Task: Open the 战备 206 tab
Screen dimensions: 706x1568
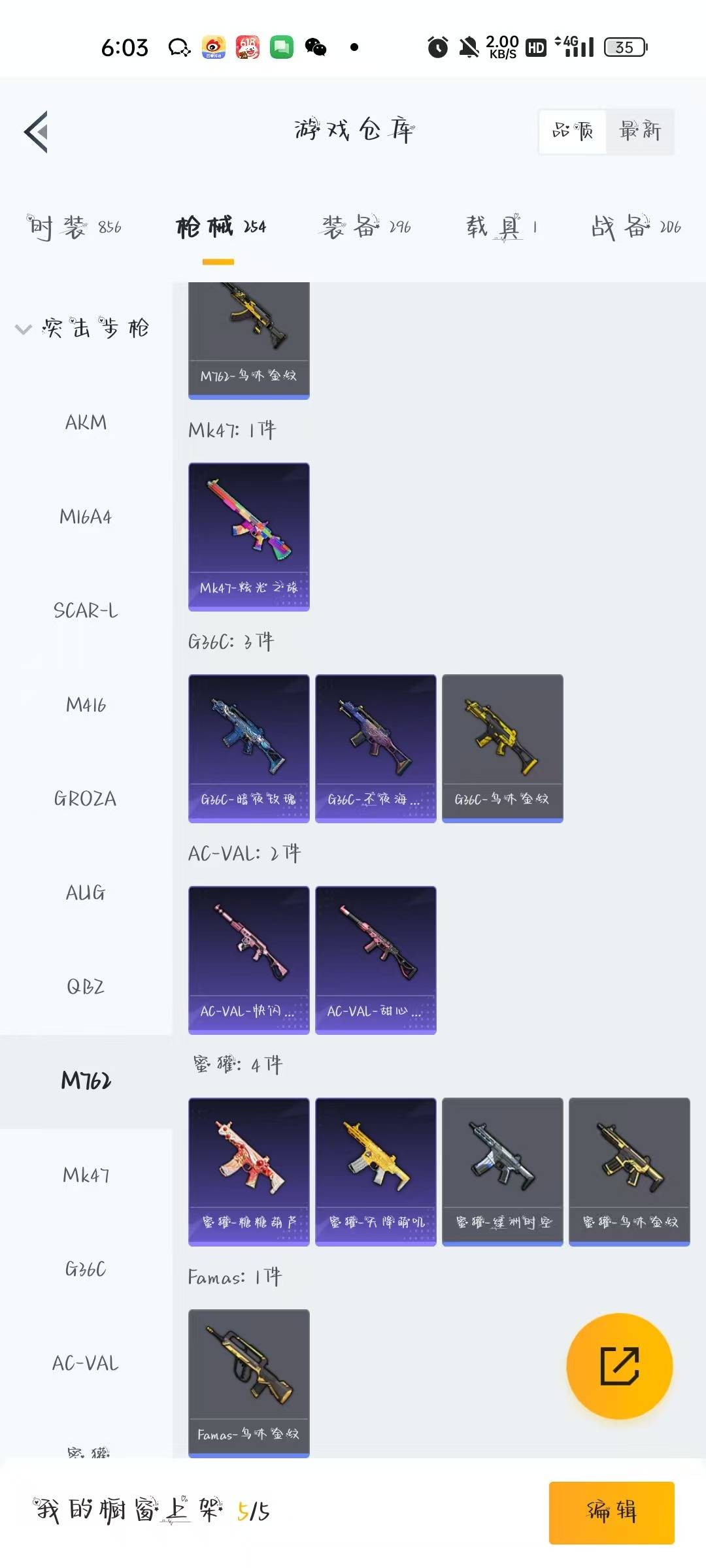Action: pyautogui.click(x=636, y=227)
